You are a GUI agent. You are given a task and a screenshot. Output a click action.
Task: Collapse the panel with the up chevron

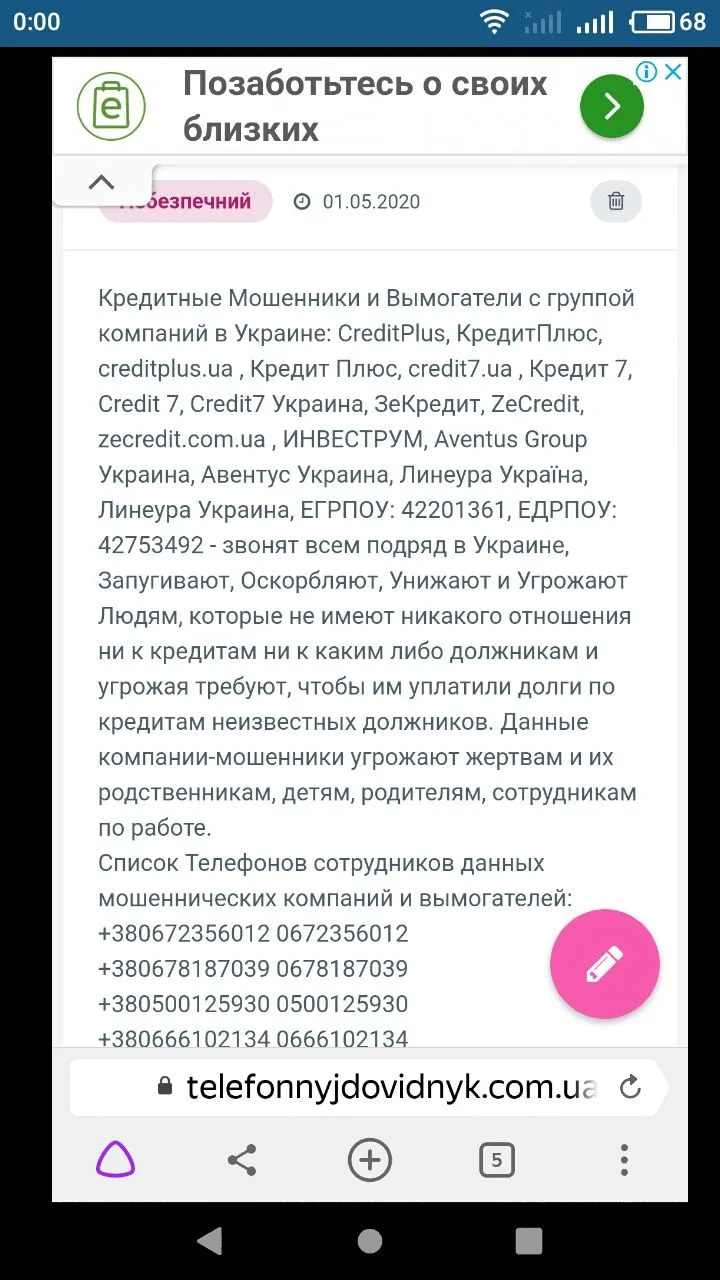click(x=102, y=182)
